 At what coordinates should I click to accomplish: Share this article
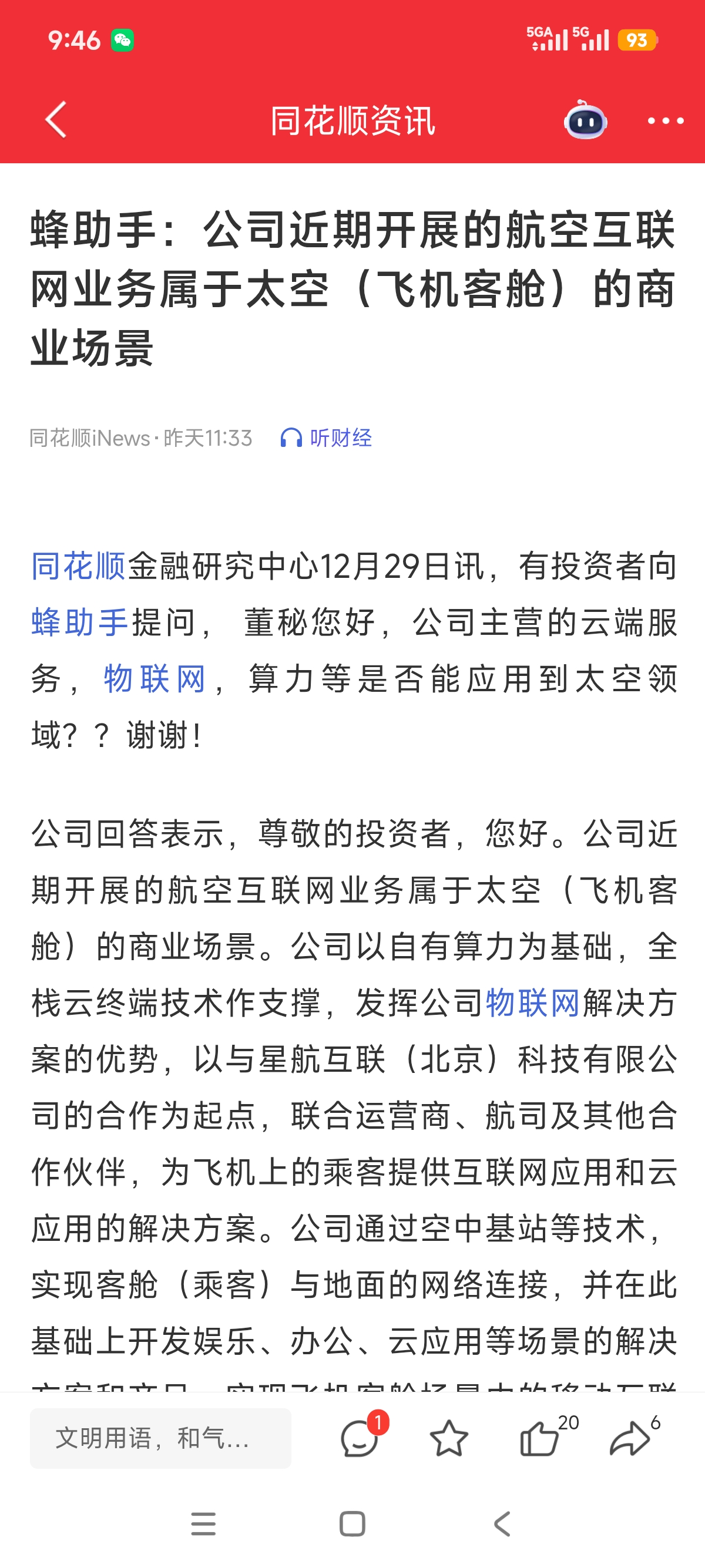[630, 1439]
